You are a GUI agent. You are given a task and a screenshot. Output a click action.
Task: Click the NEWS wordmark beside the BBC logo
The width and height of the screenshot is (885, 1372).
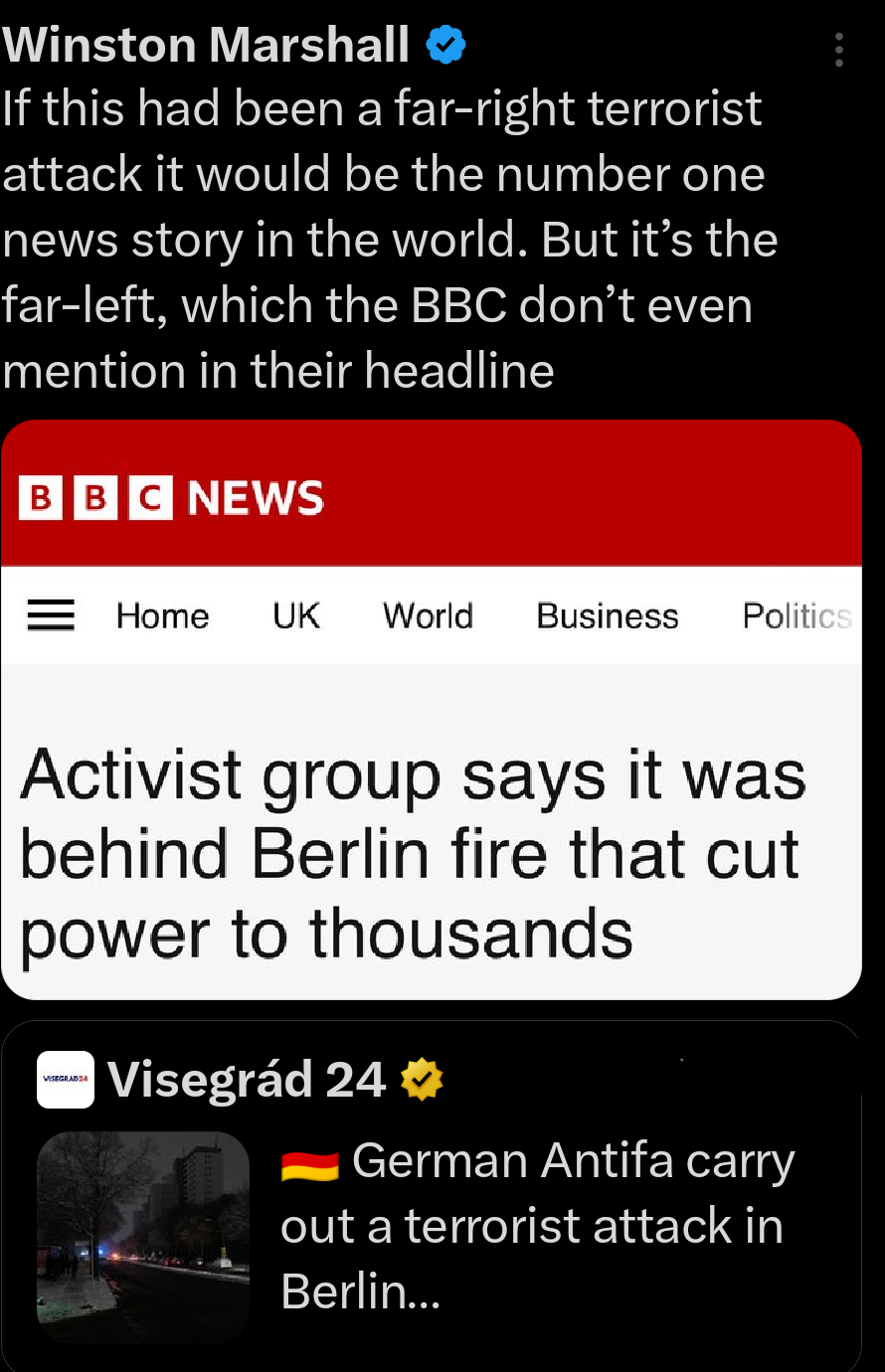click(256, 498)
